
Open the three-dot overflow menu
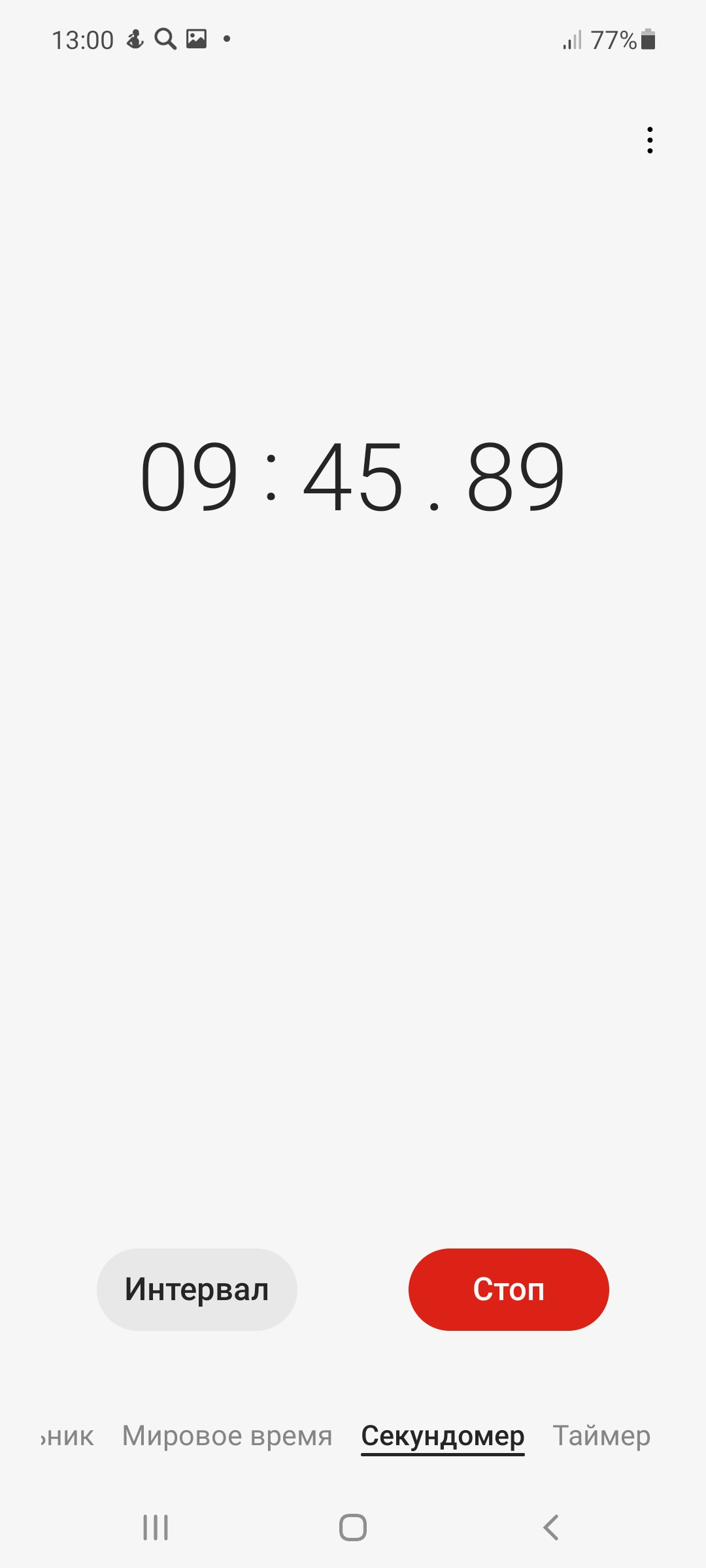[649, 140]
